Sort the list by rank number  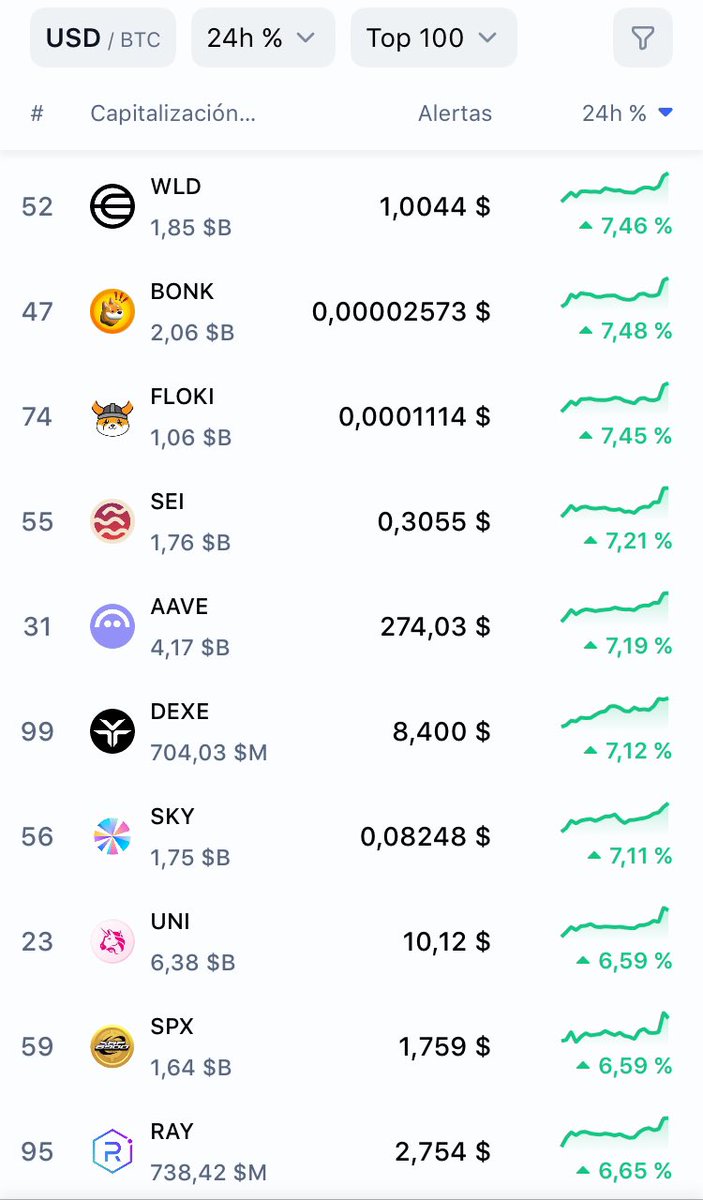coord(37,114)
